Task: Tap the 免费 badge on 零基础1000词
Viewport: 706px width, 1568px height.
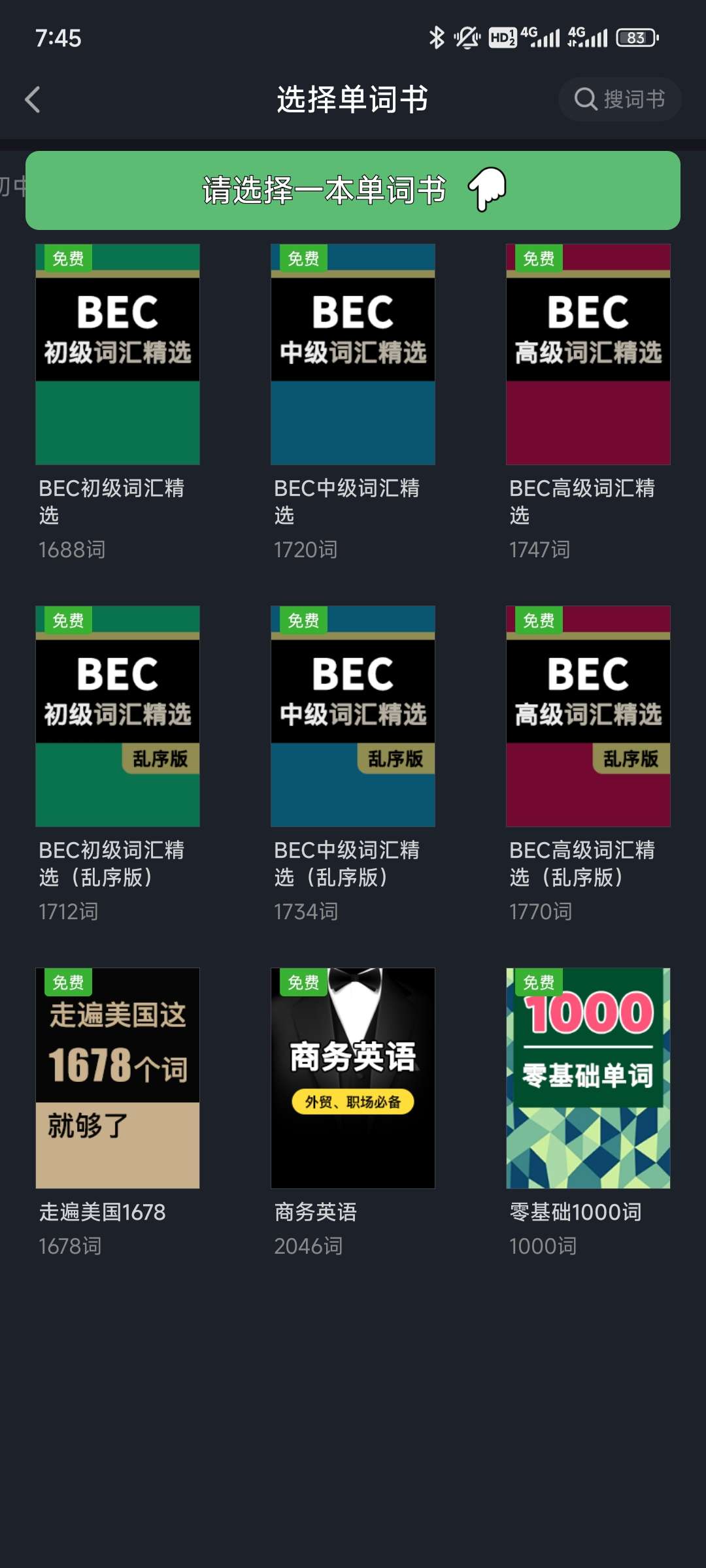Action: tap(539, 983)
